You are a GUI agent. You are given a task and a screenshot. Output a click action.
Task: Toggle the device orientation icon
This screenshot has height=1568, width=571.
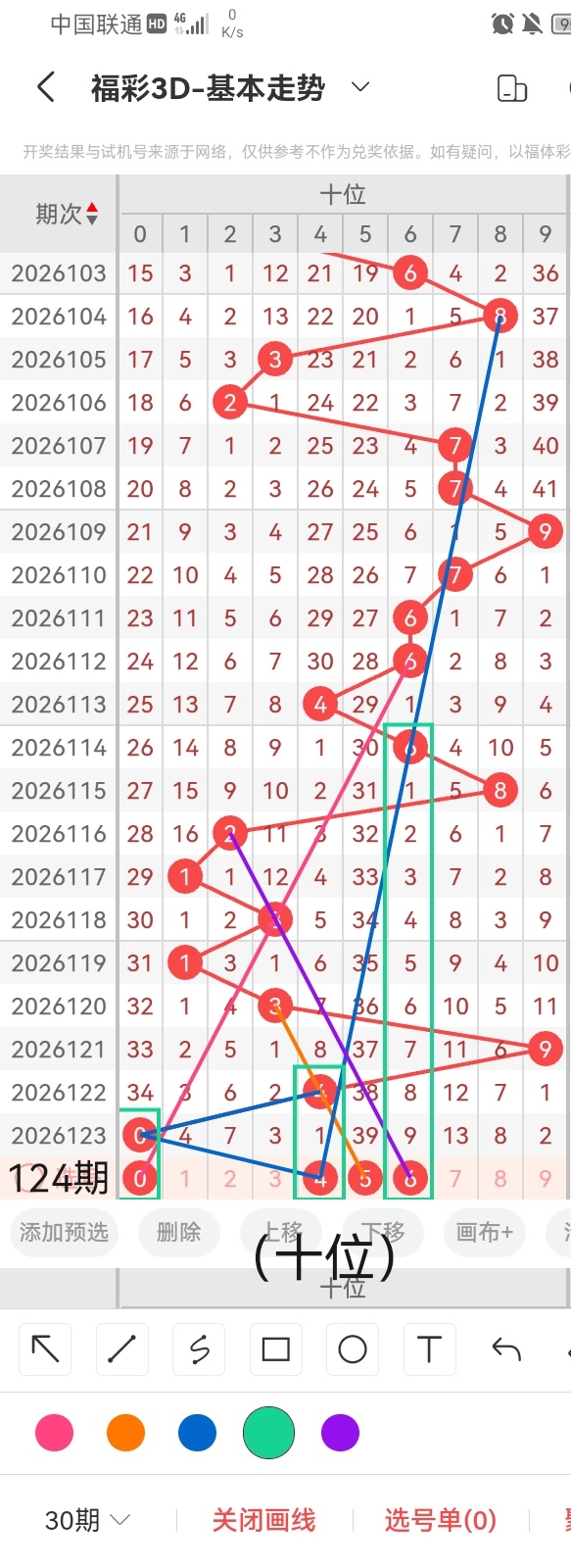click(512, 88)
